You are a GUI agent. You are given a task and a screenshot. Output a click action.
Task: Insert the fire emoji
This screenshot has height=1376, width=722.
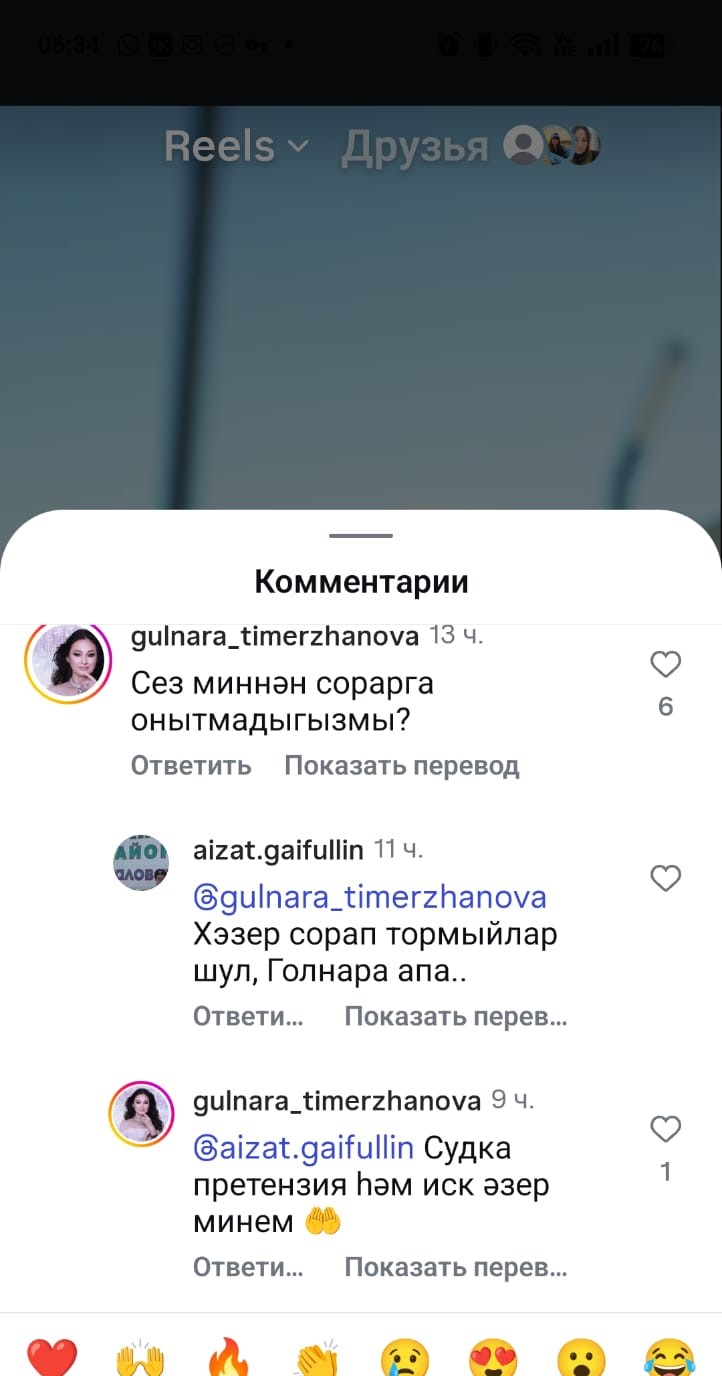point(228,1358)
